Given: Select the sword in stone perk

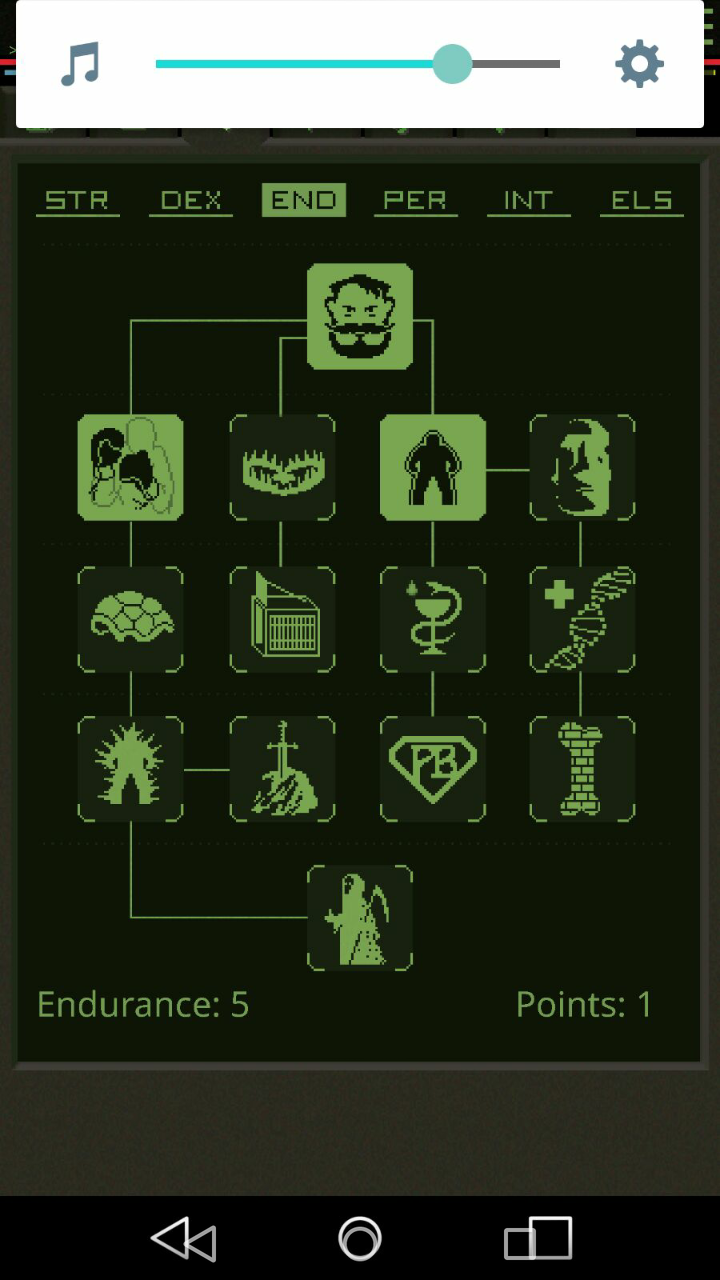Looking at the screenshot, I should pos(282,769).
